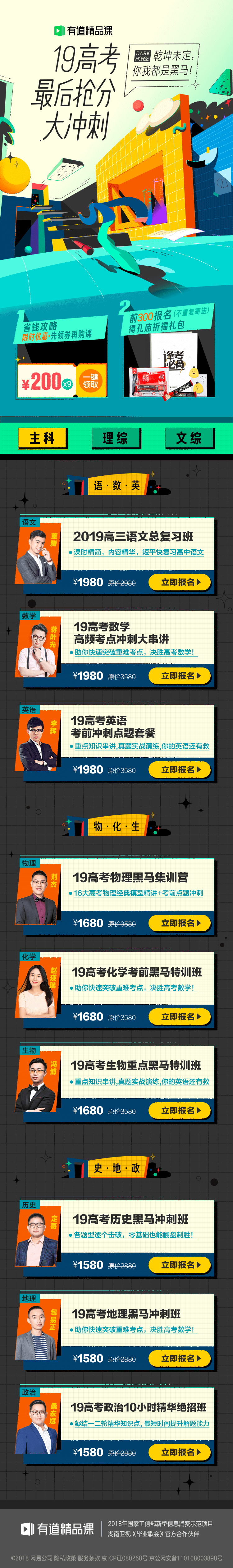This screenshot has width=233, height=1568.
Task: Sign up for 19高考政治10小时精华绝招班
Action: (x=180, y=1452)
